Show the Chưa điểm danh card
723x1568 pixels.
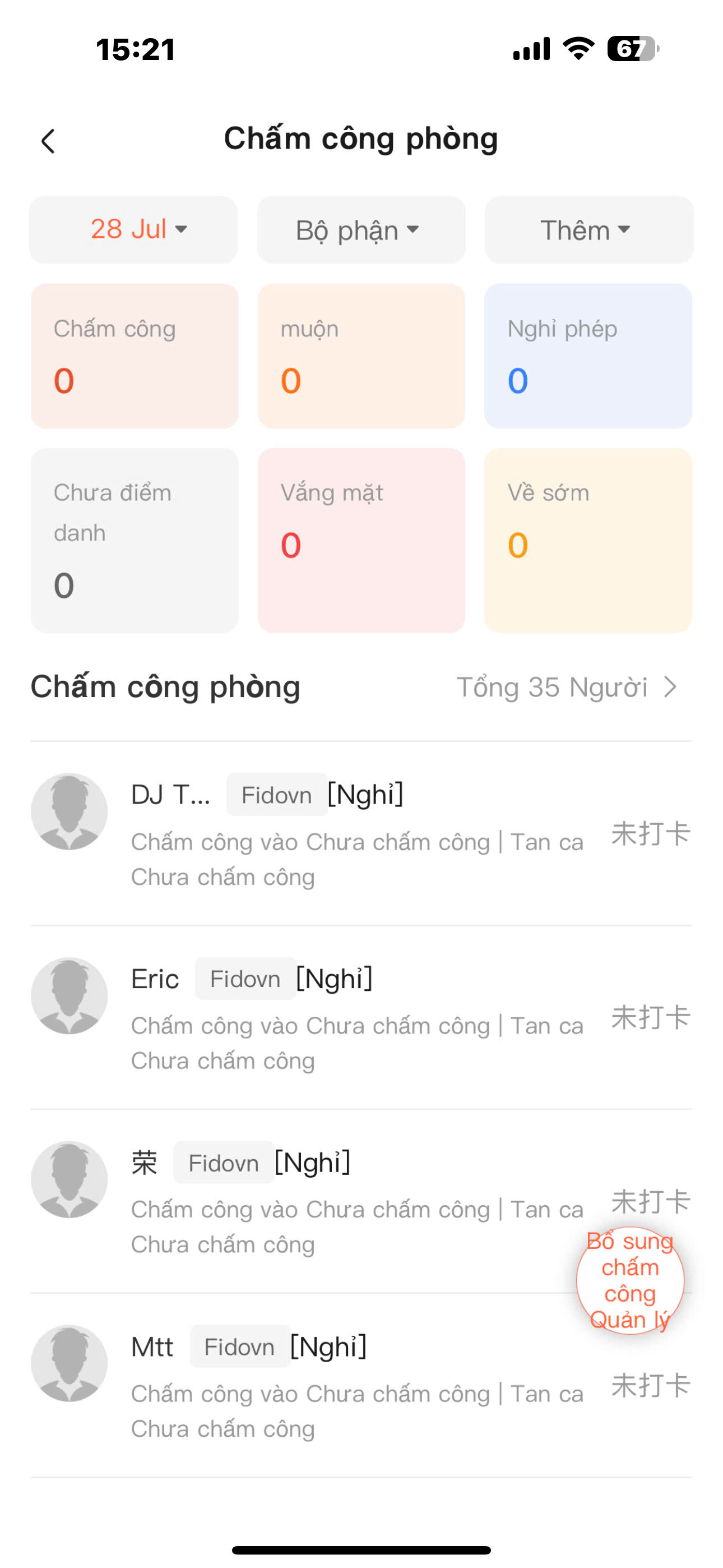coord(135,541)
